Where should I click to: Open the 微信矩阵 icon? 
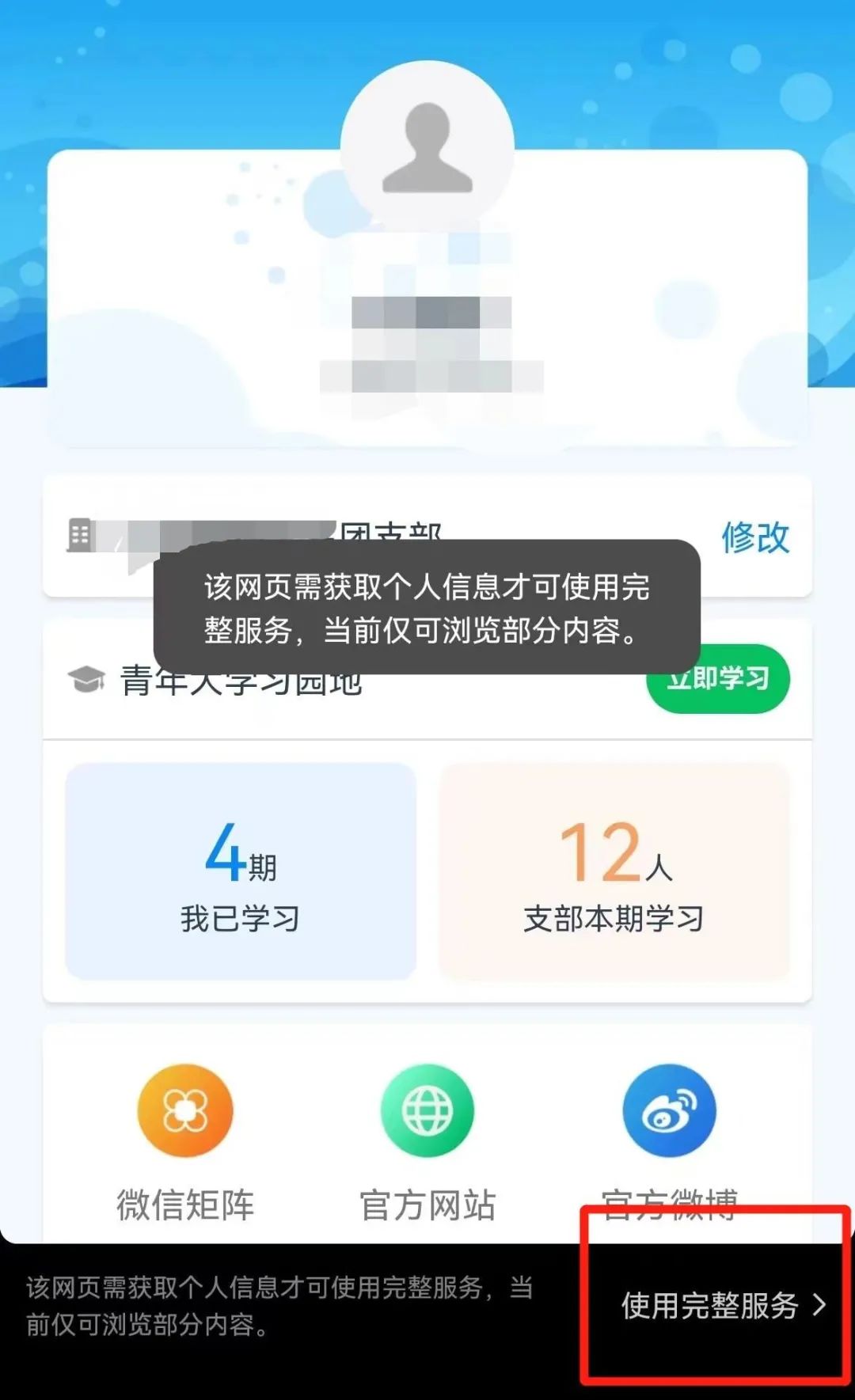tap(185, 1110)
